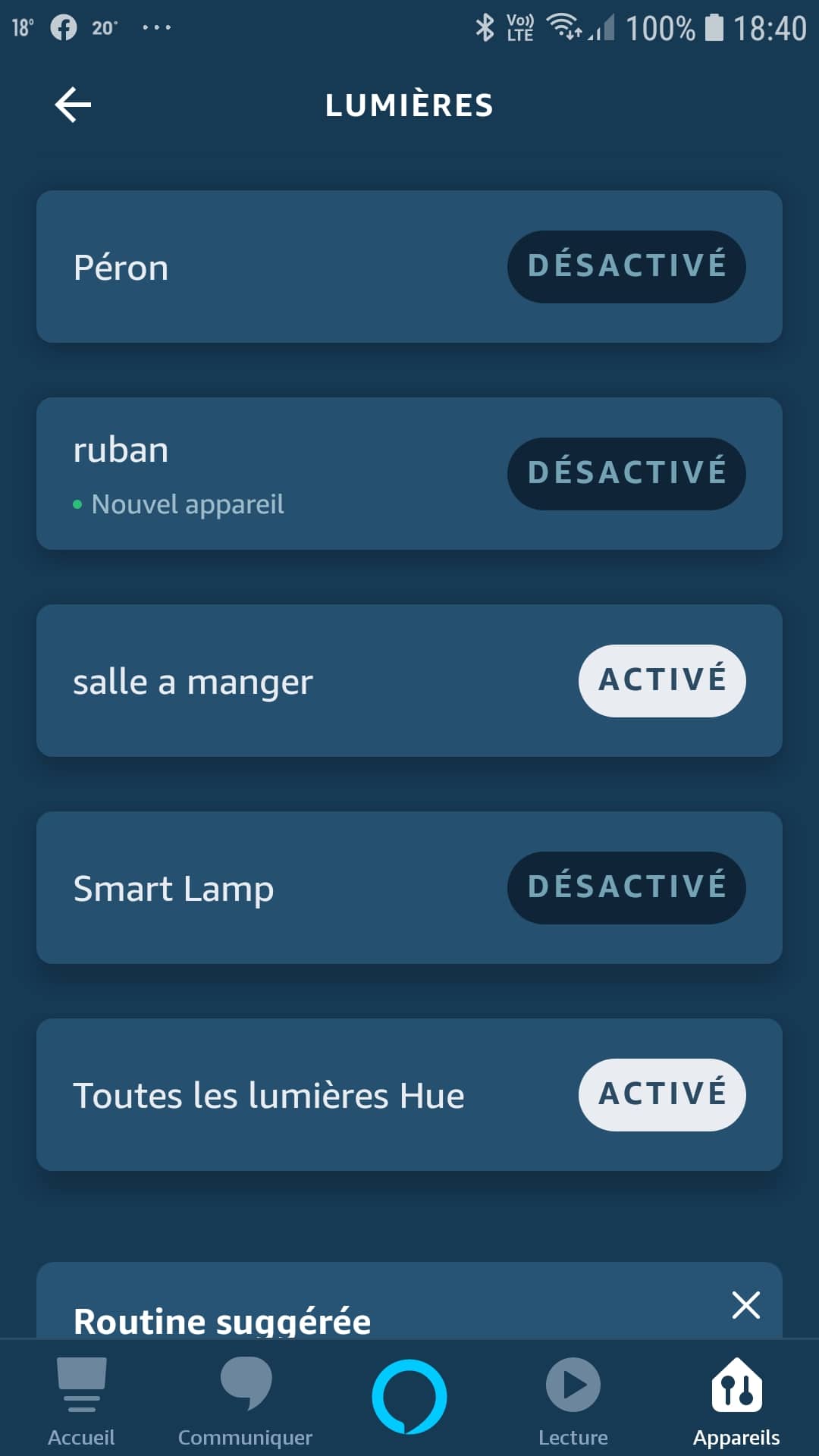This screenshot has width=819, height=1456.
Task: Turn off salle a manger light
Action: (x=662, y=681)
